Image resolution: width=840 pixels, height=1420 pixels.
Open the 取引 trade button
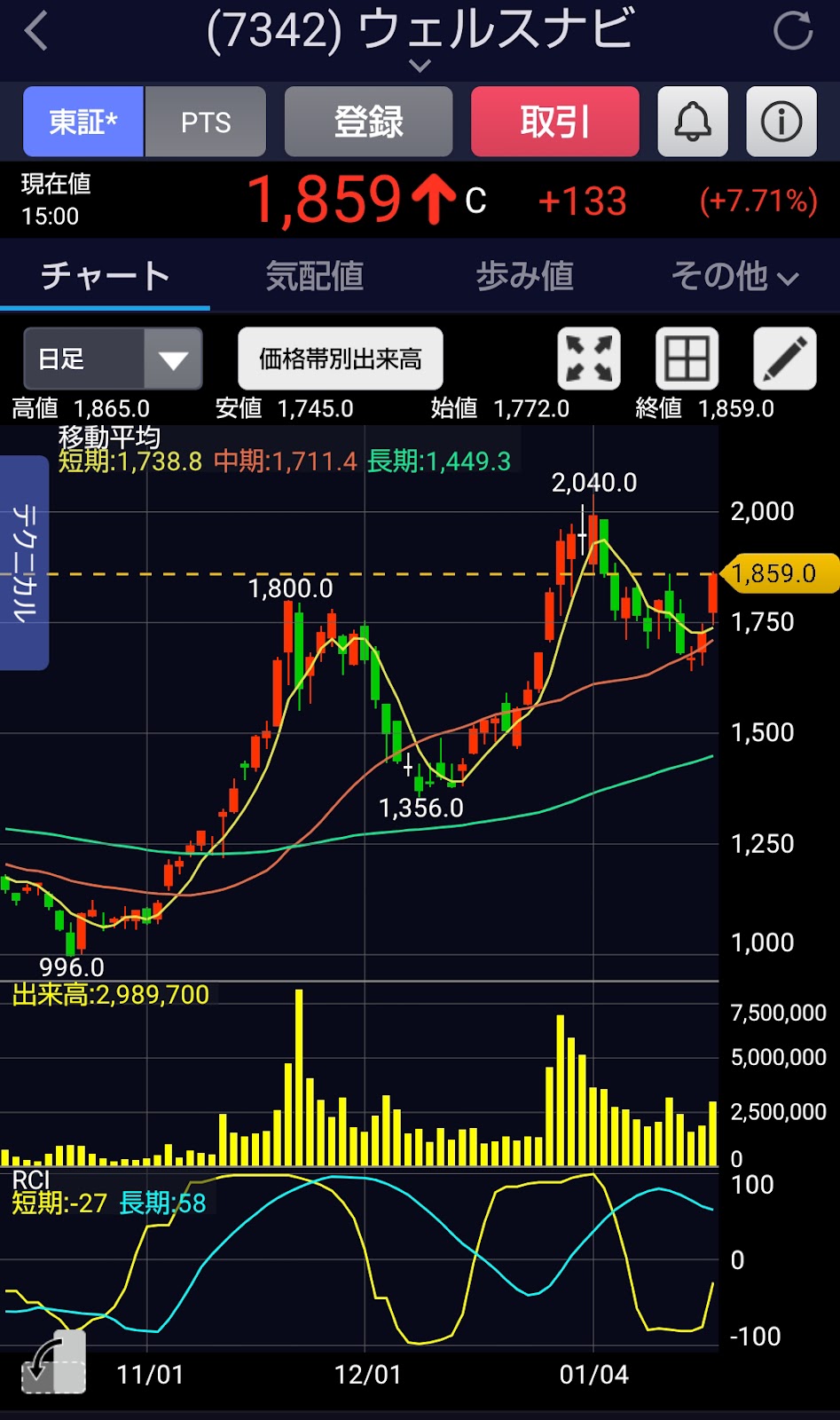coord(554,122)
